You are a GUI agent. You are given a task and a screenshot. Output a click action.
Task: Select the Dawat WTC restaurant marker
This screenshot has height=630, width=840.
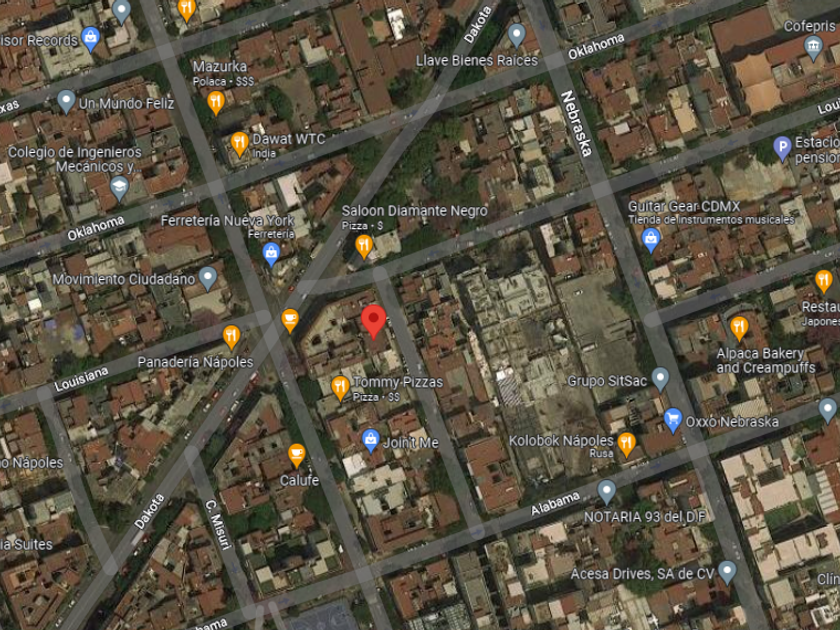coord(239,144)
